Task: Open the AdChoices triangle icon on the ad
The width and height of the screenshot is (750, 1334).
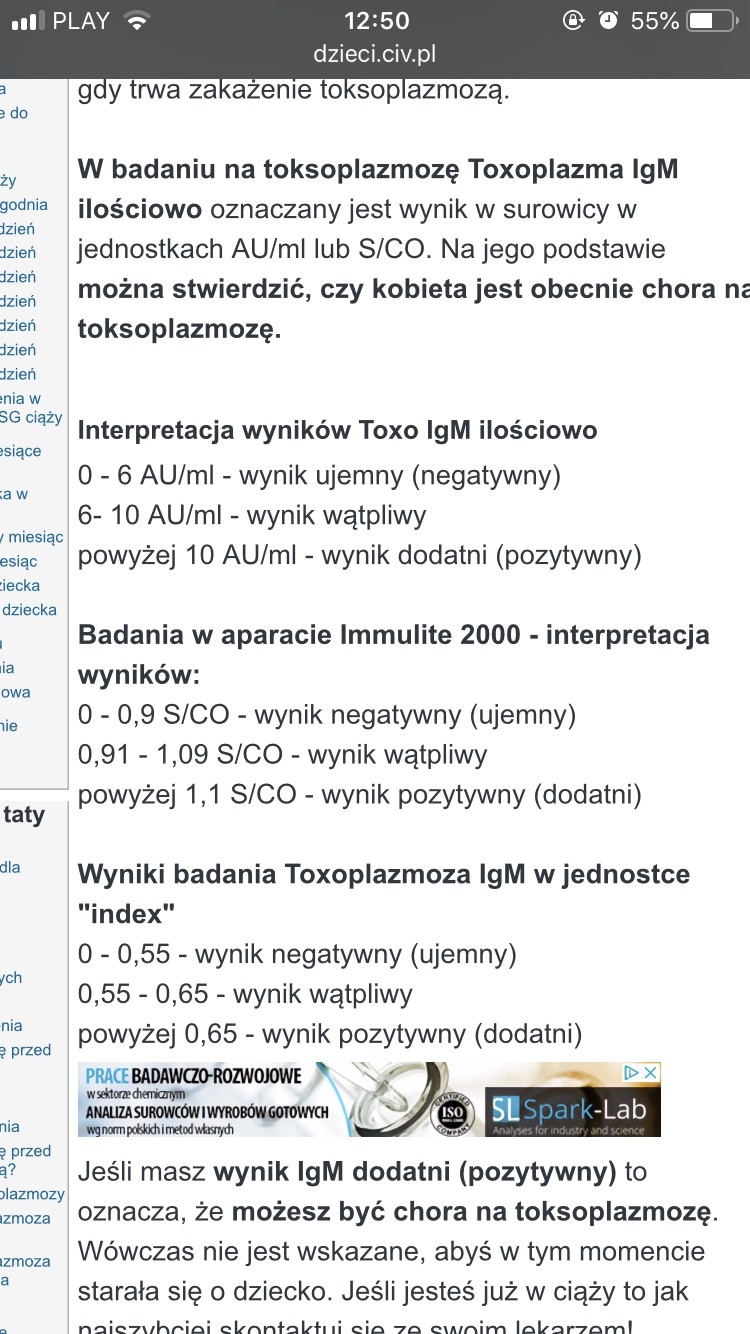Action: [x=631, y=1072]
